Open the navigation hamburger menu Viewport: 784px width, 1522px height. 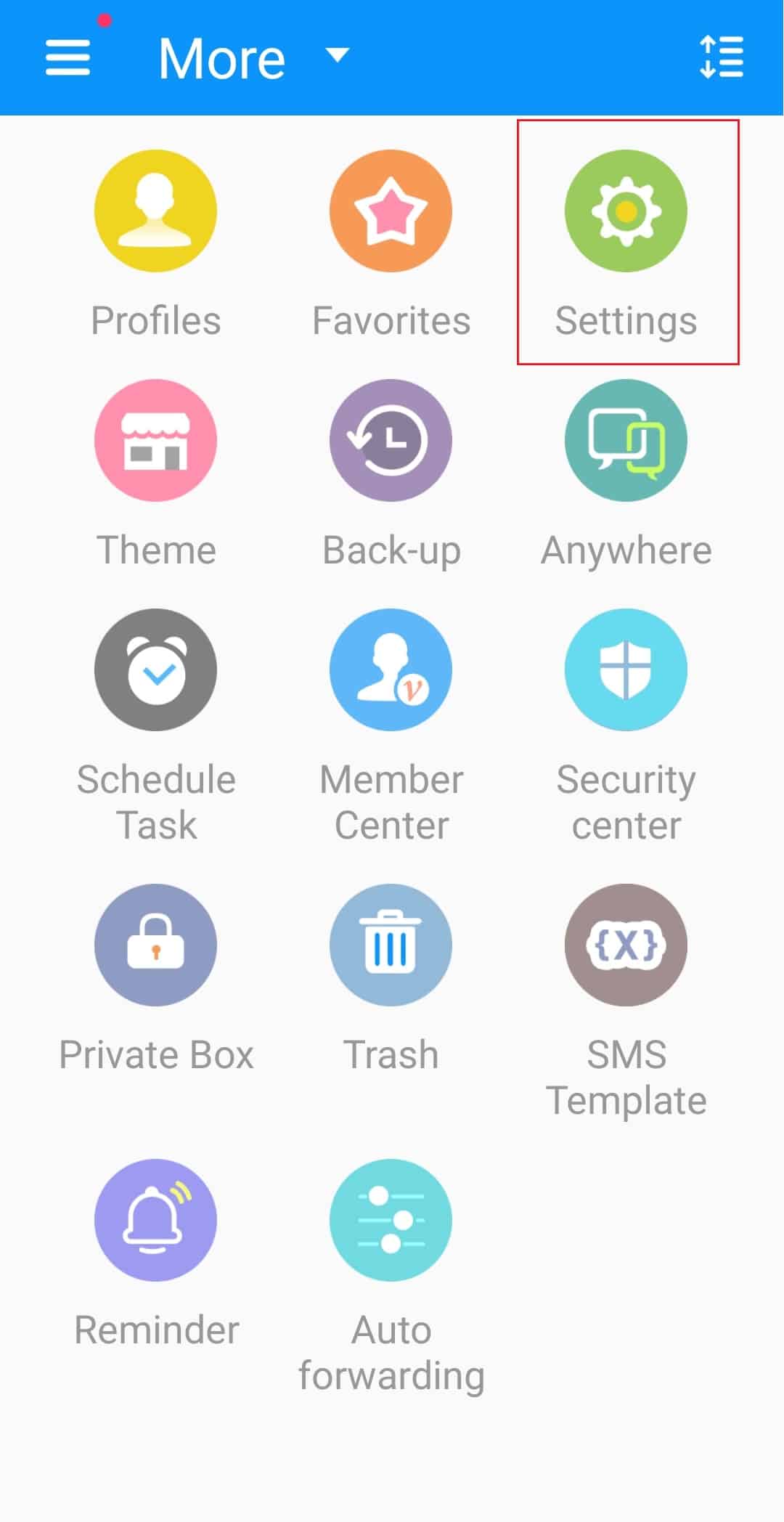(67, 58)
